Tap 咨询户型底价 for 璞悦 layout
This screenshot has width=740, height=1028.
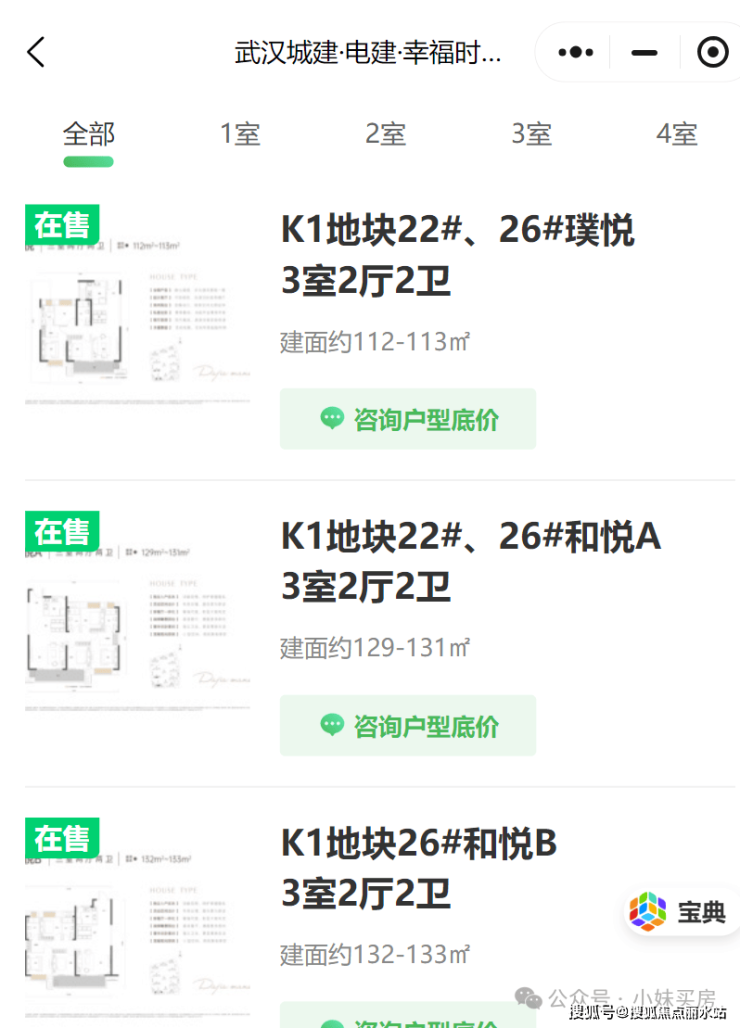pos(408,419)
